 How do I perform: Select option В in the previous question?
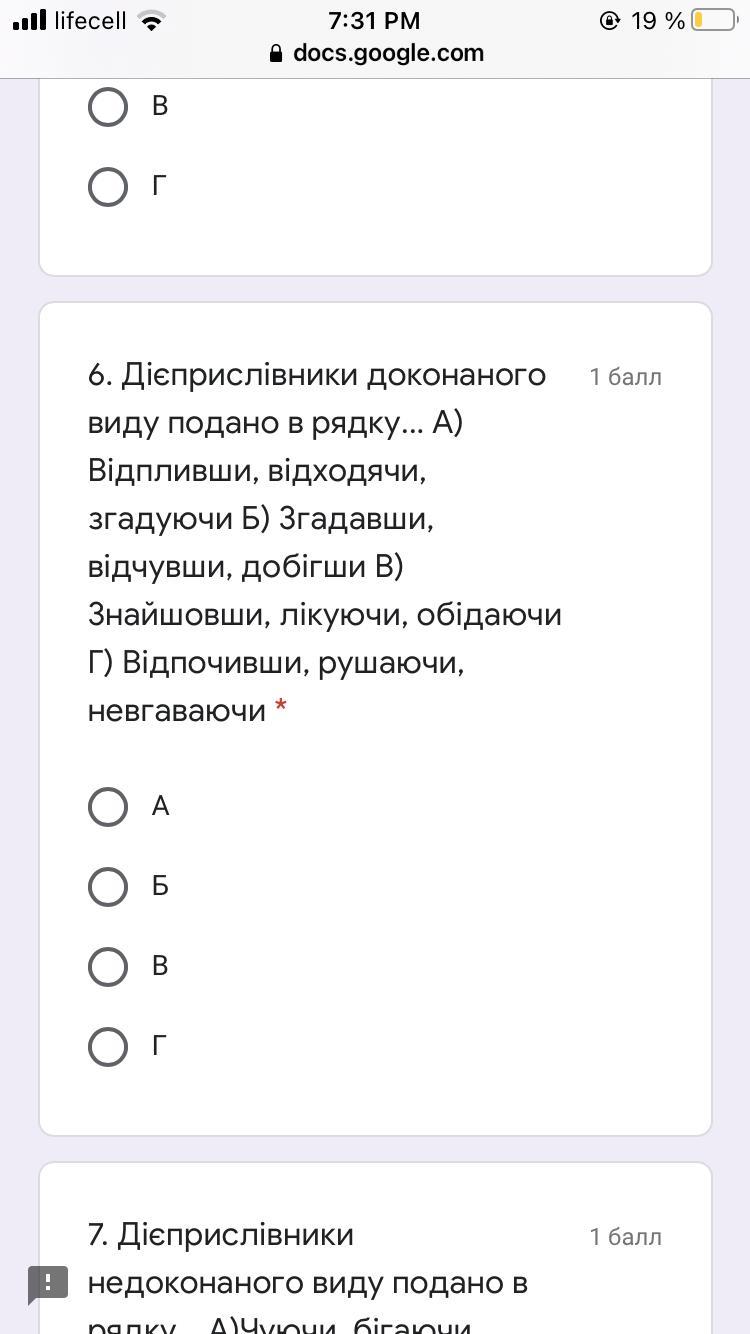tap(108, 106)
